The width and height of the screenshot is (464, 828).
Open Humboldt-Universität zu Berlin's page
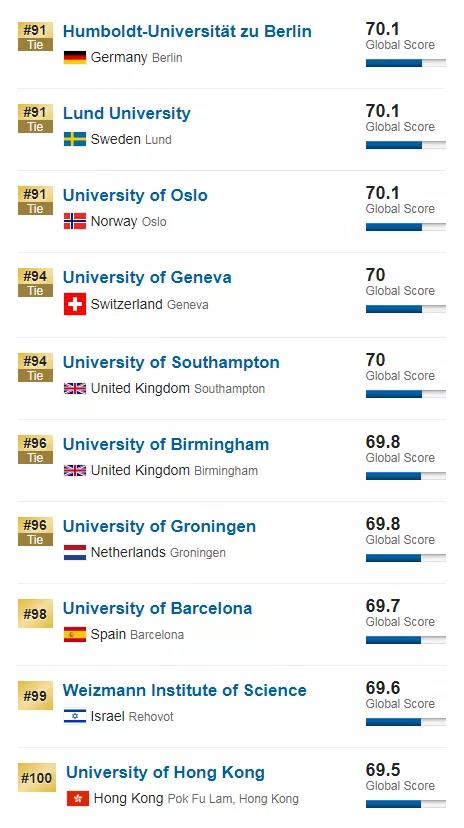point(187,31)
